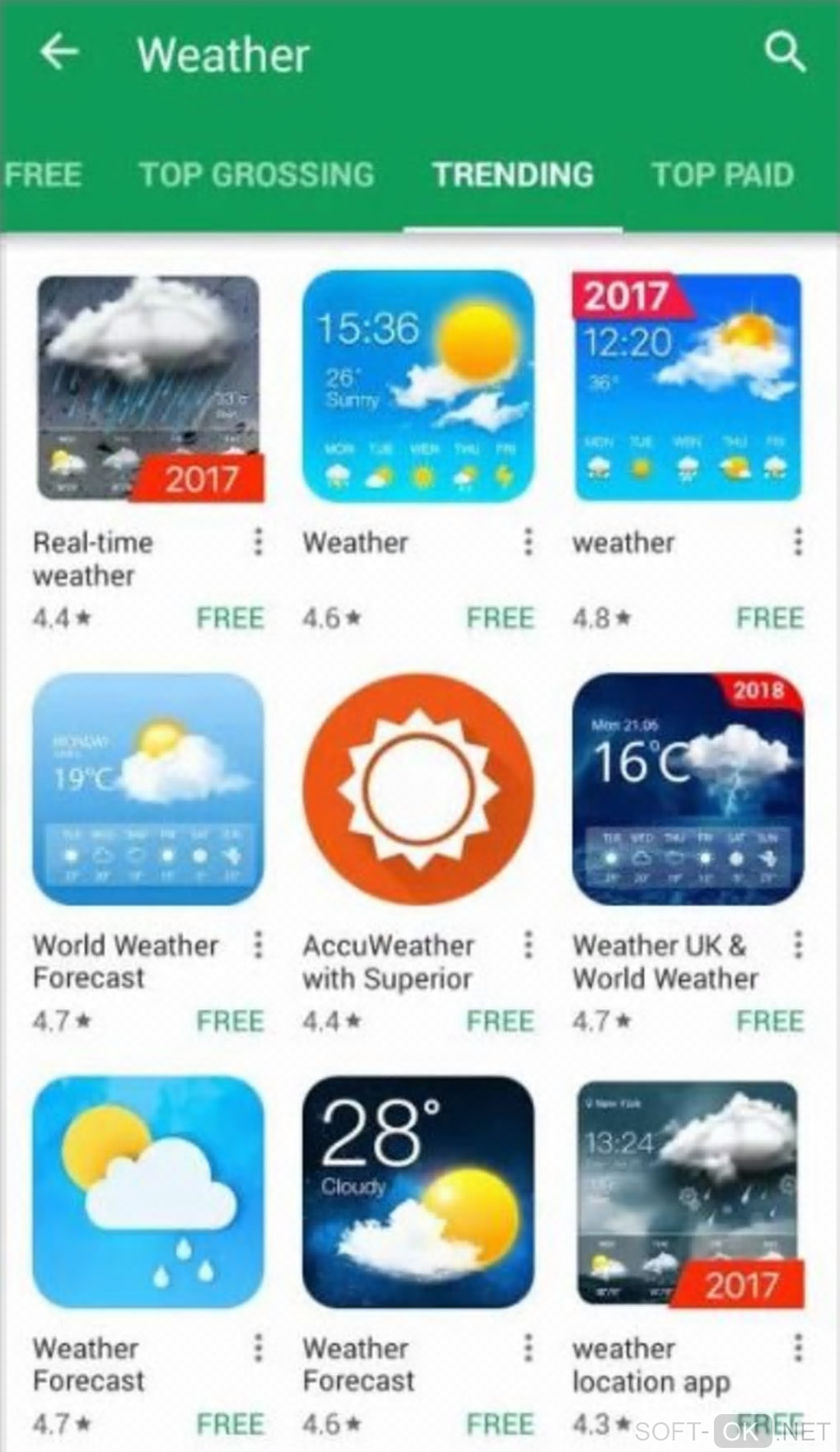The image size is (840, 1452).
Task: Open the weather app rated 4.8
Action: [688, 387]
